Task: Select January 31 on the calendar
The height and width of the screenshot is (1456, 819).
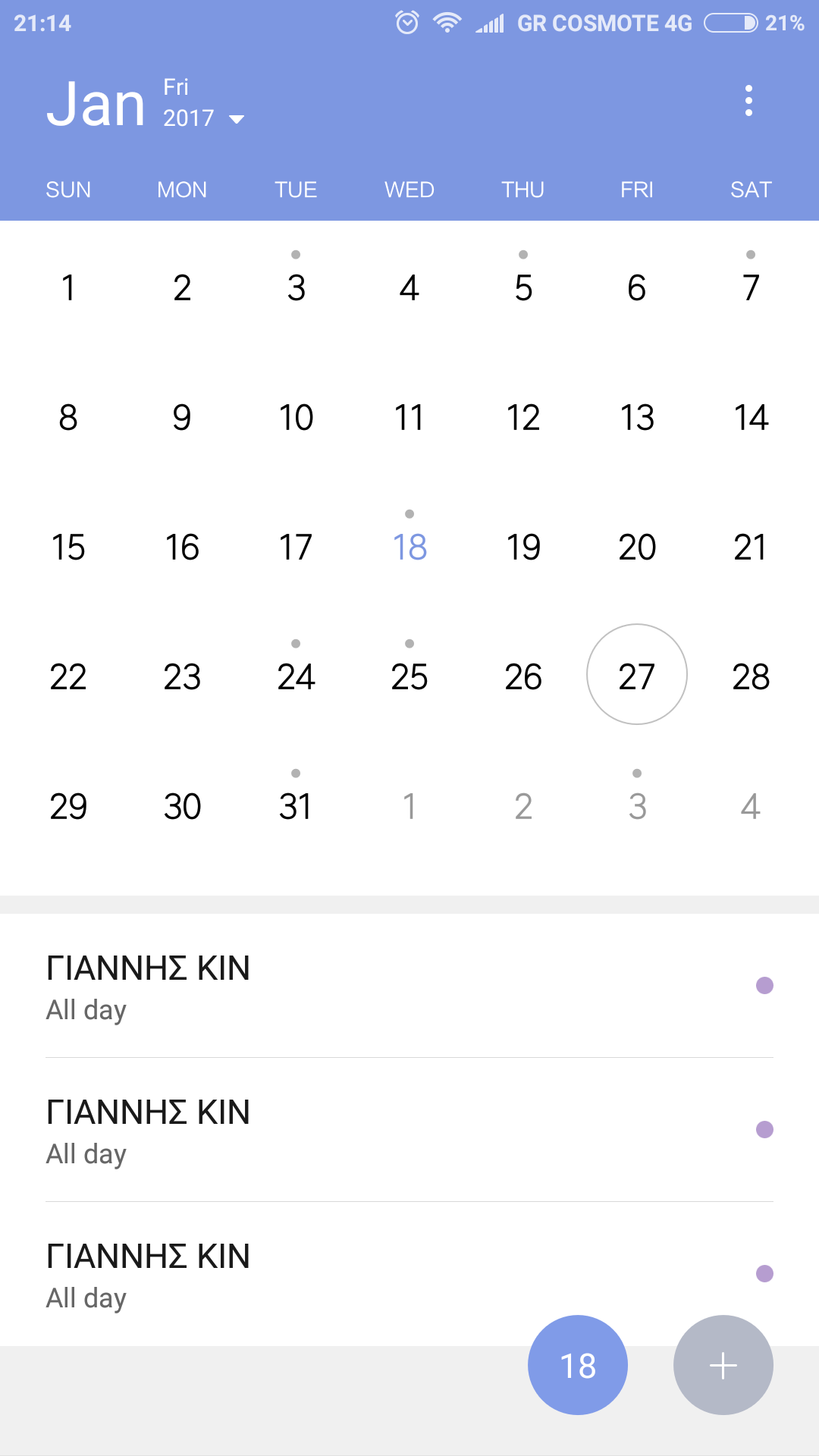Action: click(296, 806)
